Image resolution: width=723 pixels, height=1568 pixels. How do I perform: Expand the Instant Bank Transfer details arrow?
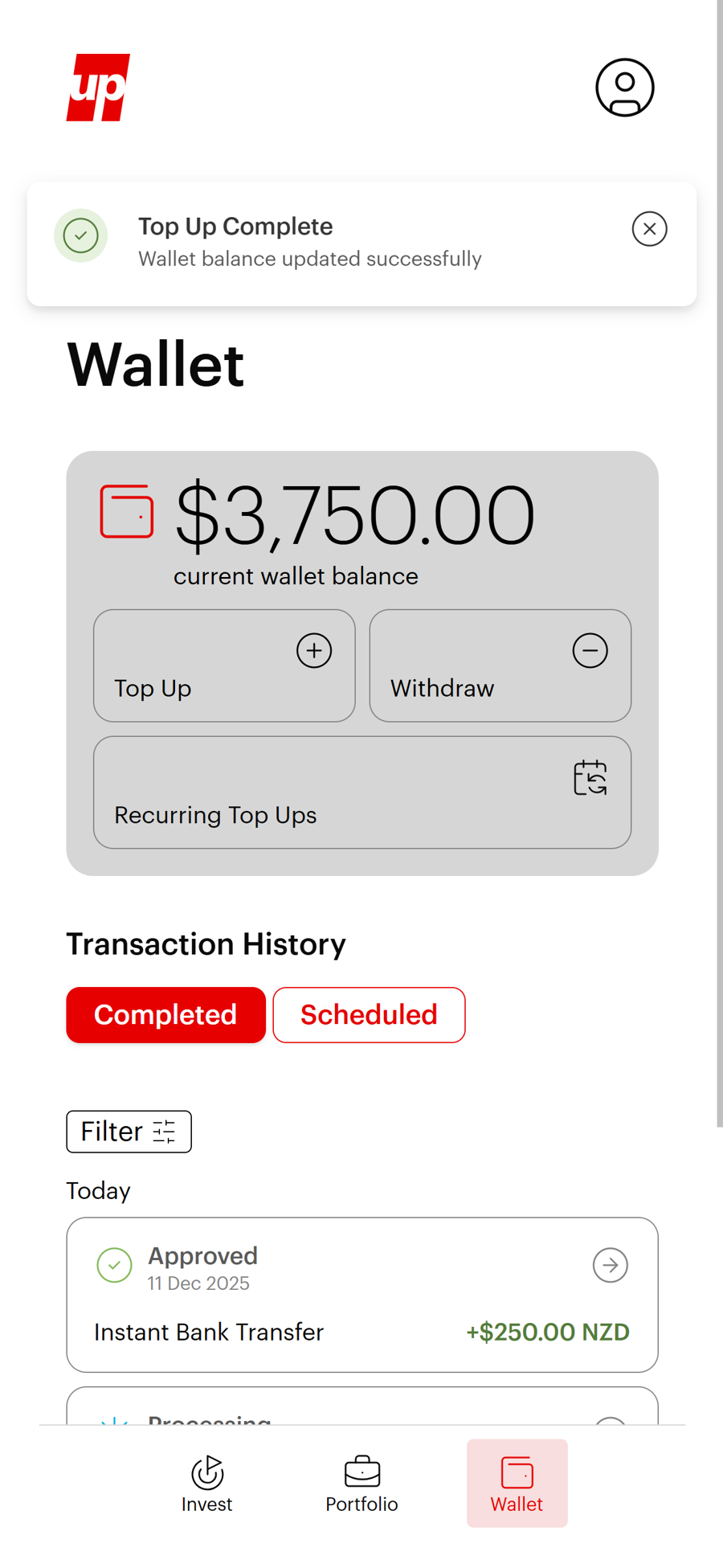[x=611, y=1264]
